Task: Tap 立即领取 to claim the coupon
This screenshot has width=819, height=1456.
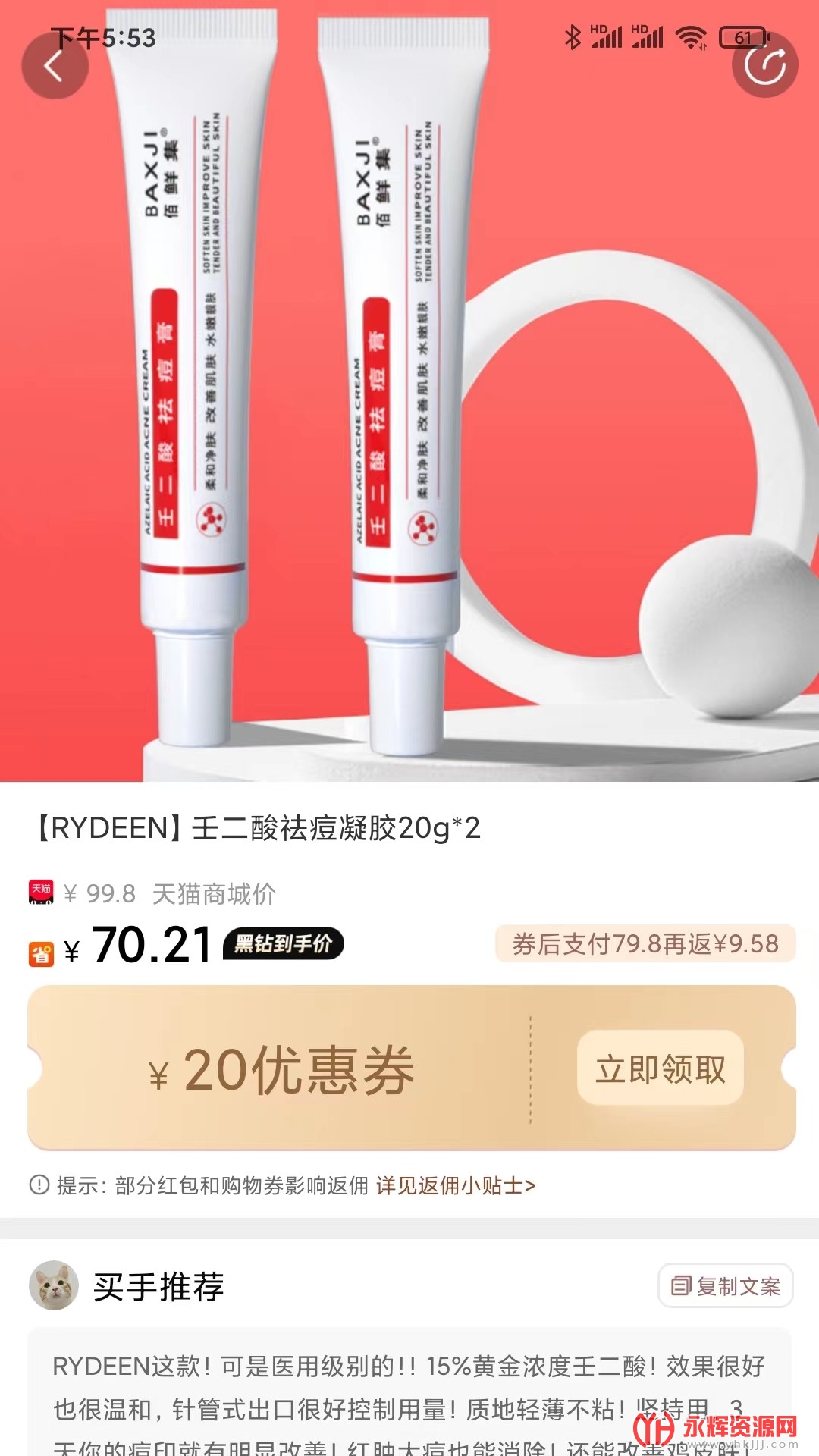Action: (660, 1068)
